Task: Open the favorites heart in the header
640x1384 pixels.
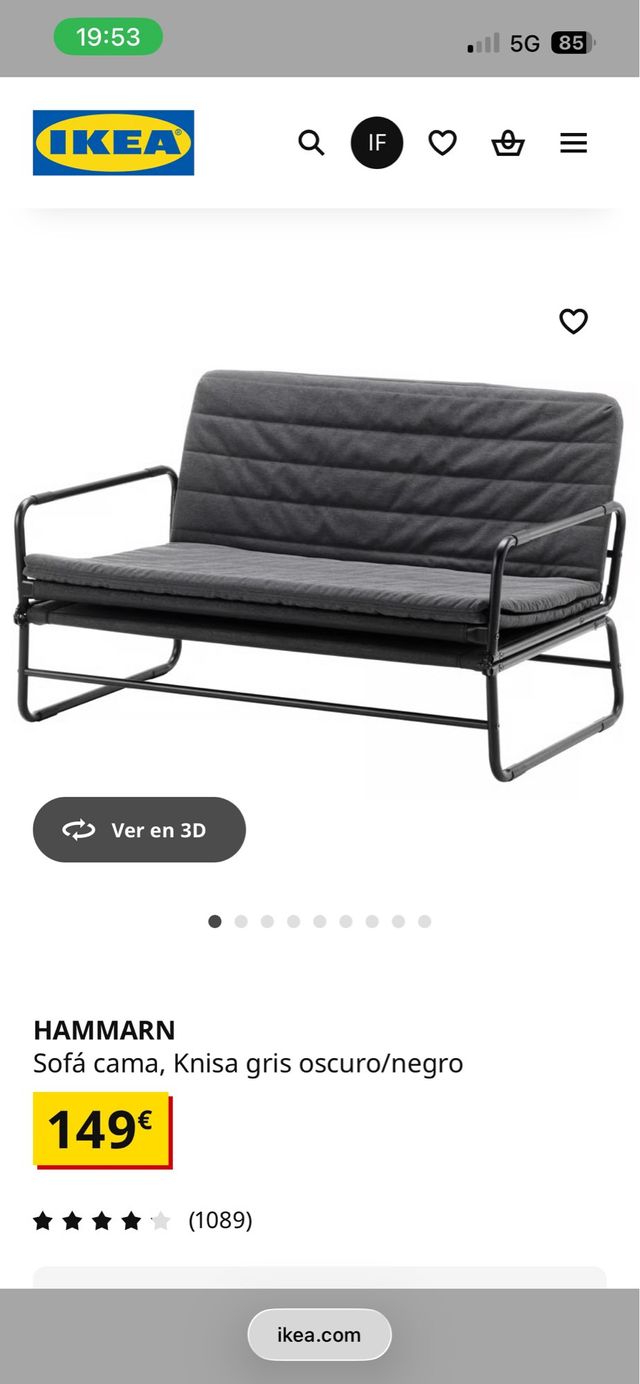Action: 442,143
